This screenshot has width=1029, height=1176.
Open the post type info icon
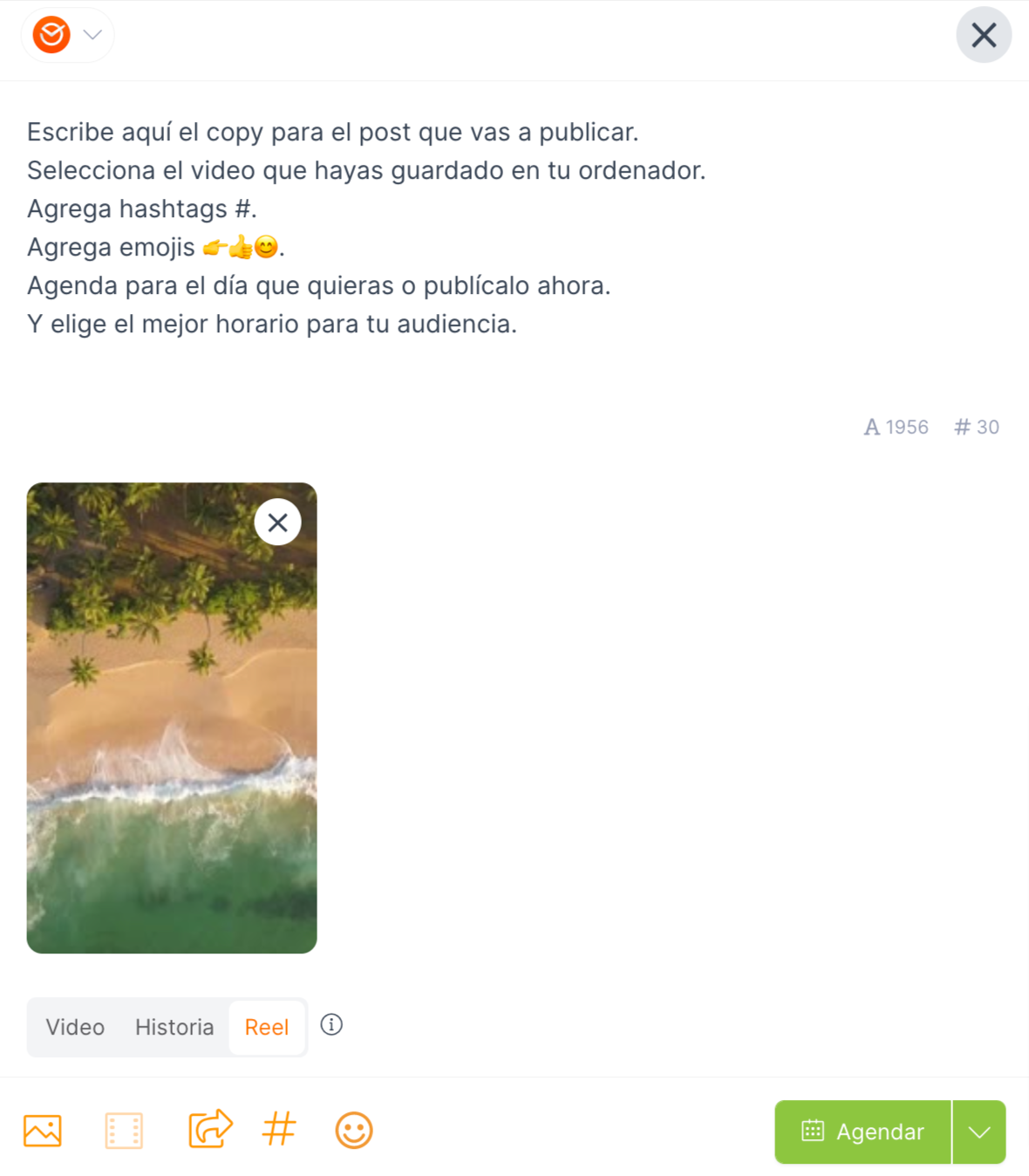[331, 1025]
